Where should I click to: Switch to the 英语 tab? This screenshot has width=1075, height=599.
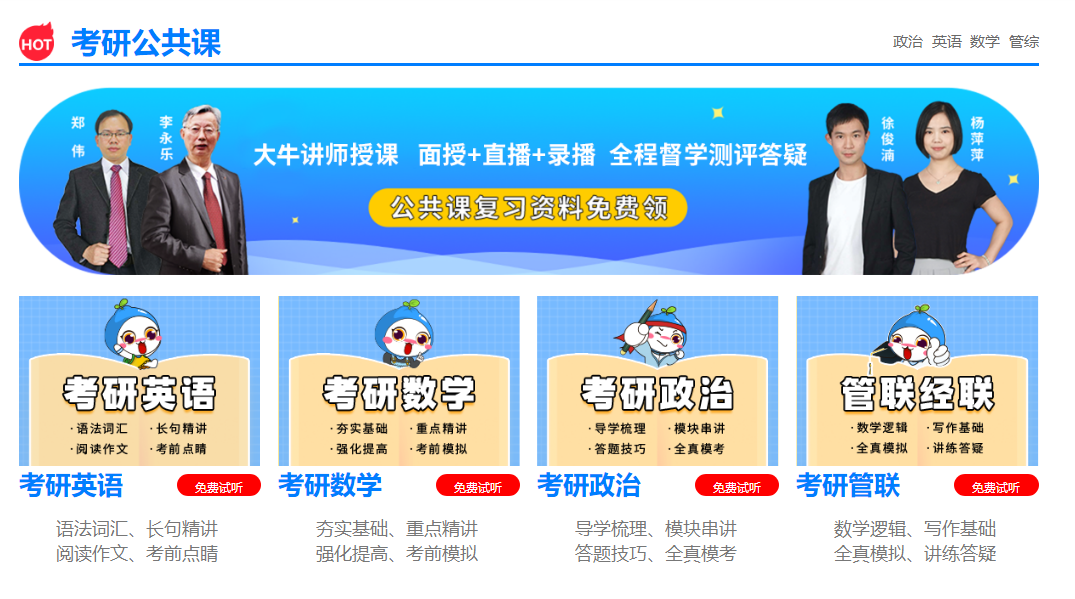click(946, 42)
